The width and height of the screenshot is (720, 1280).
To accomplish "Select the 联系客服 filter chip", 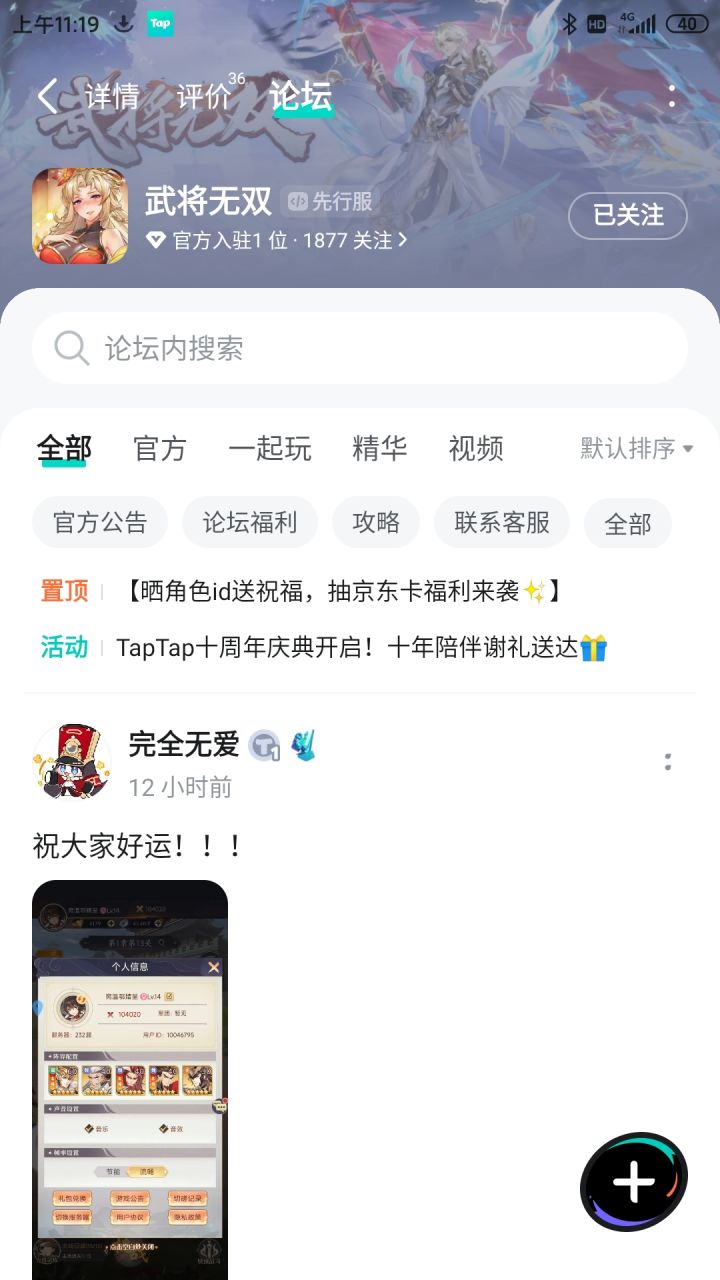I will pyautogui.click(x=501, y=522).
